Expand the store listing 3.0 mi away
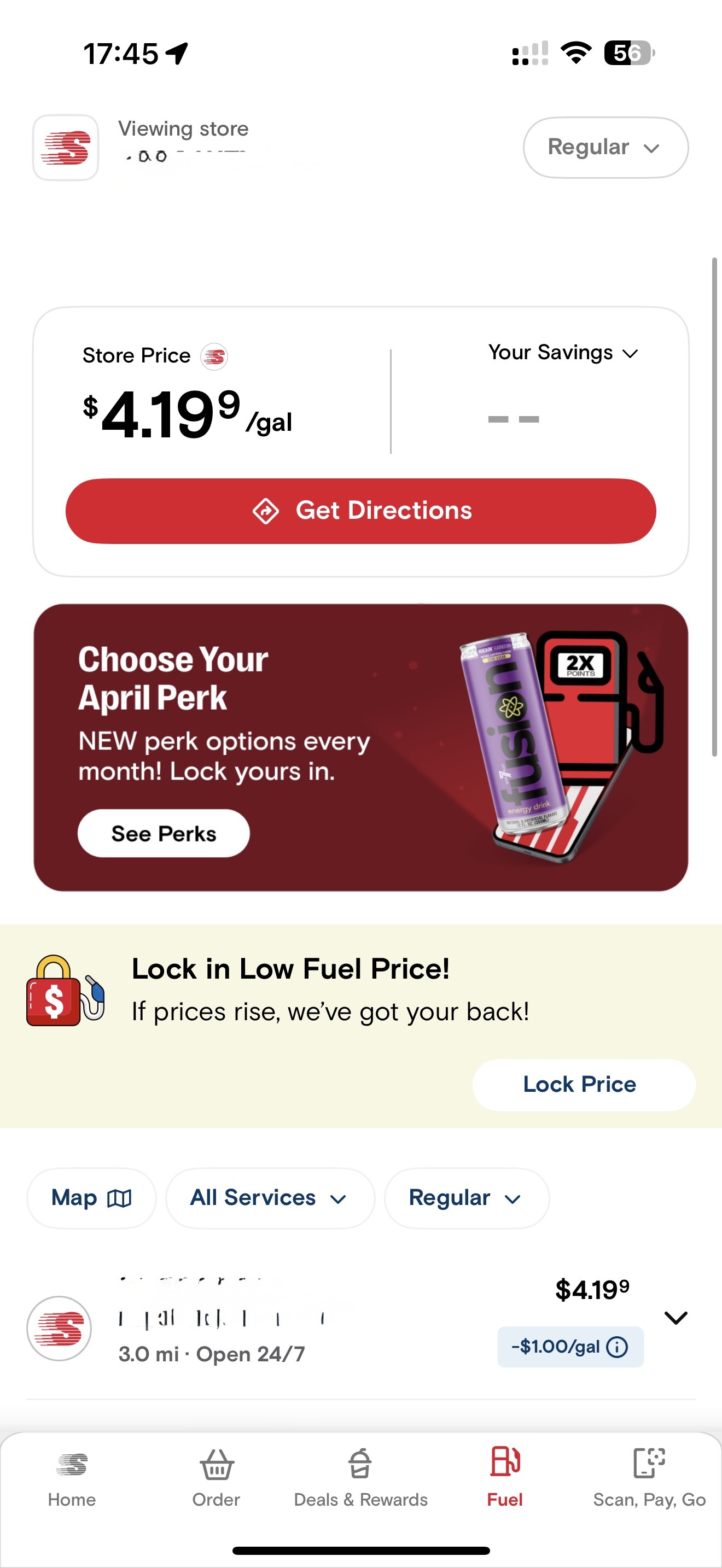The image size is (722, 1568). click(x=676, y=1318)
